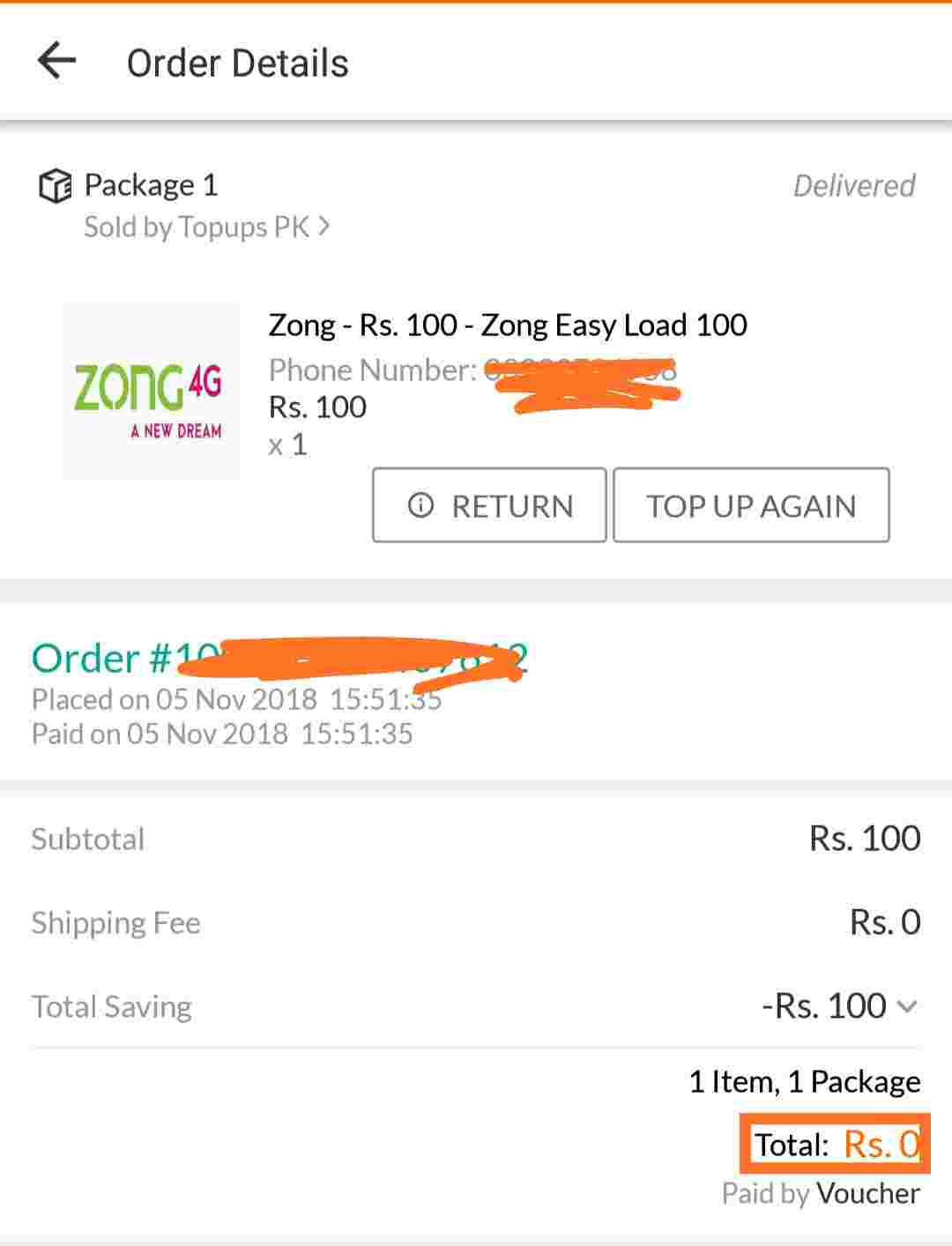Open the Zong 4G logo thumbnail
Screen dimensions: 952x1246
150,388
